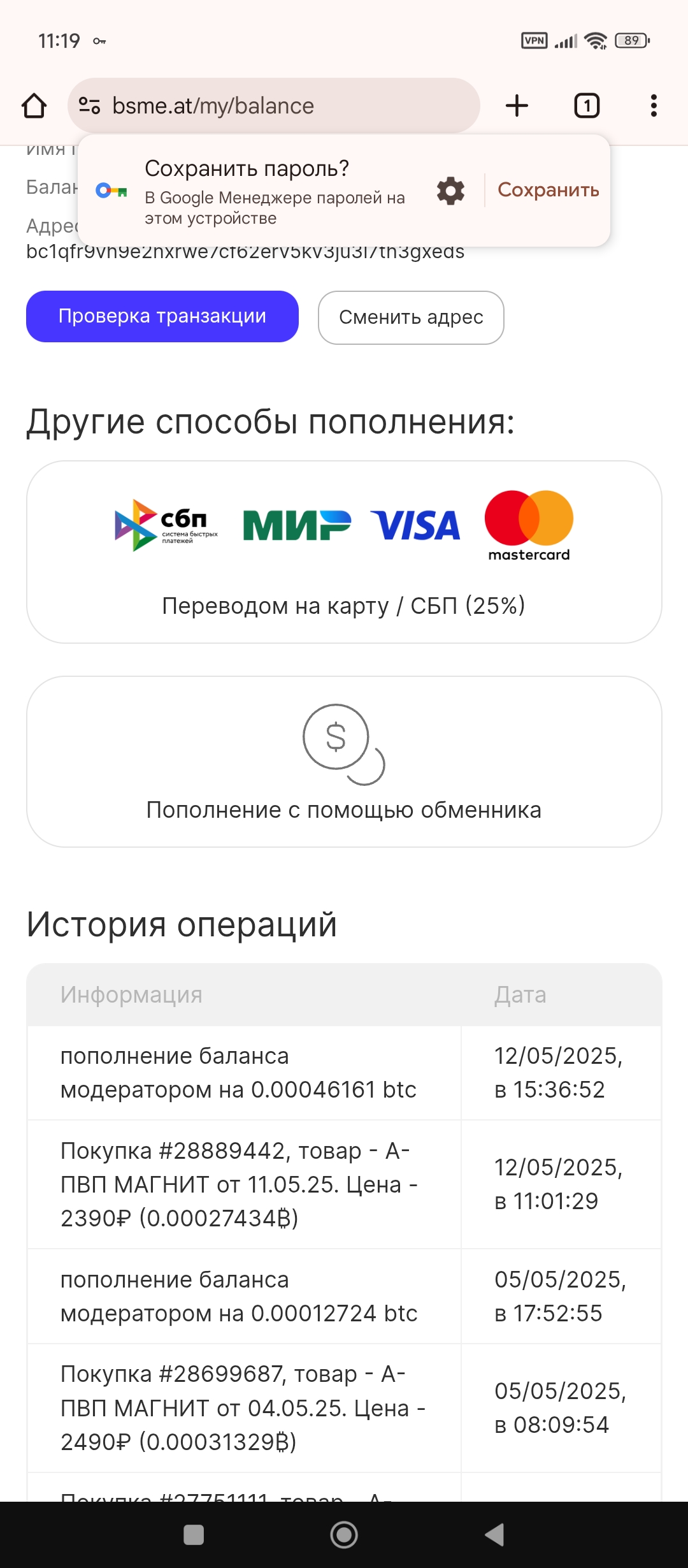Tap the browser home icon
This screenshot has width=688, height=1568.
pyautogui.click(x=34, y=106)
